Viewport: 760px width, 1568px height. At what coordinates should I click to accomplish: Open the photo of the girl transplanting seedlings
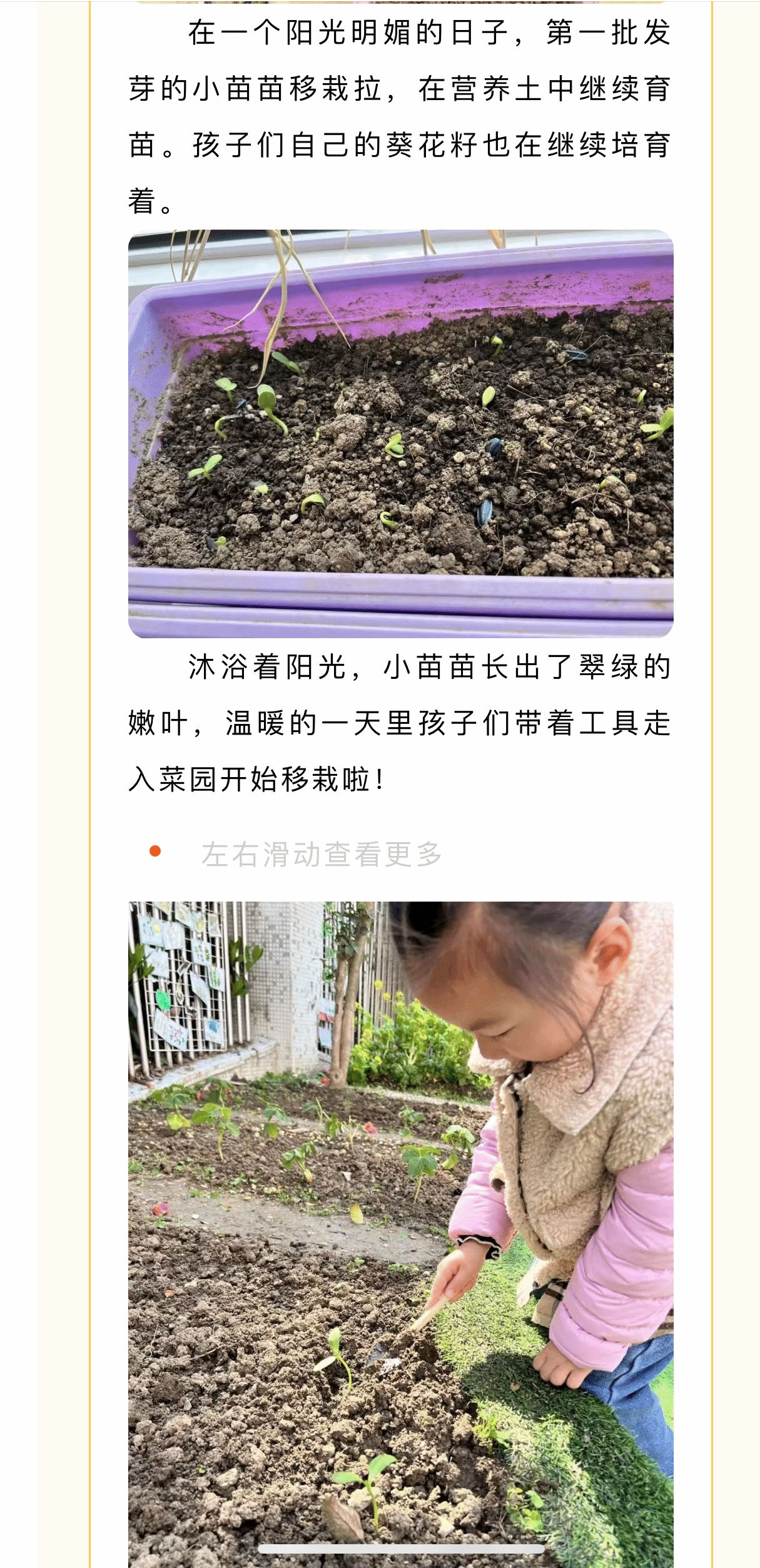point(400,1233)
